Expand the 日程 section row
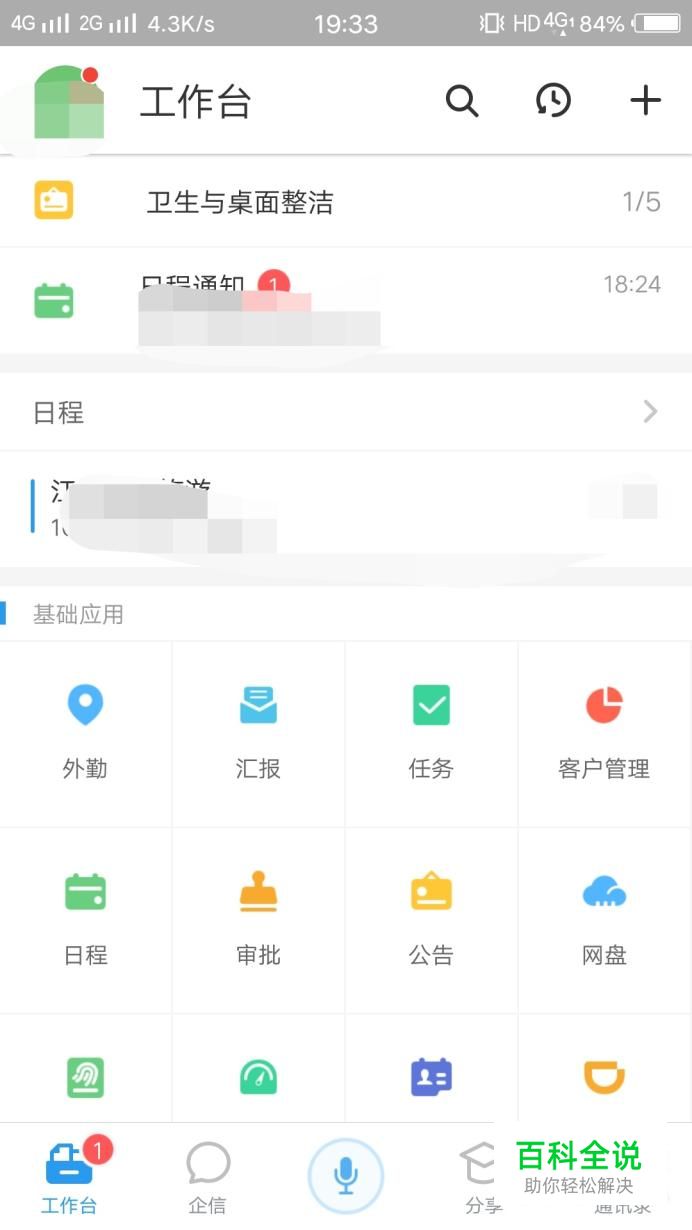 point(345,412)
